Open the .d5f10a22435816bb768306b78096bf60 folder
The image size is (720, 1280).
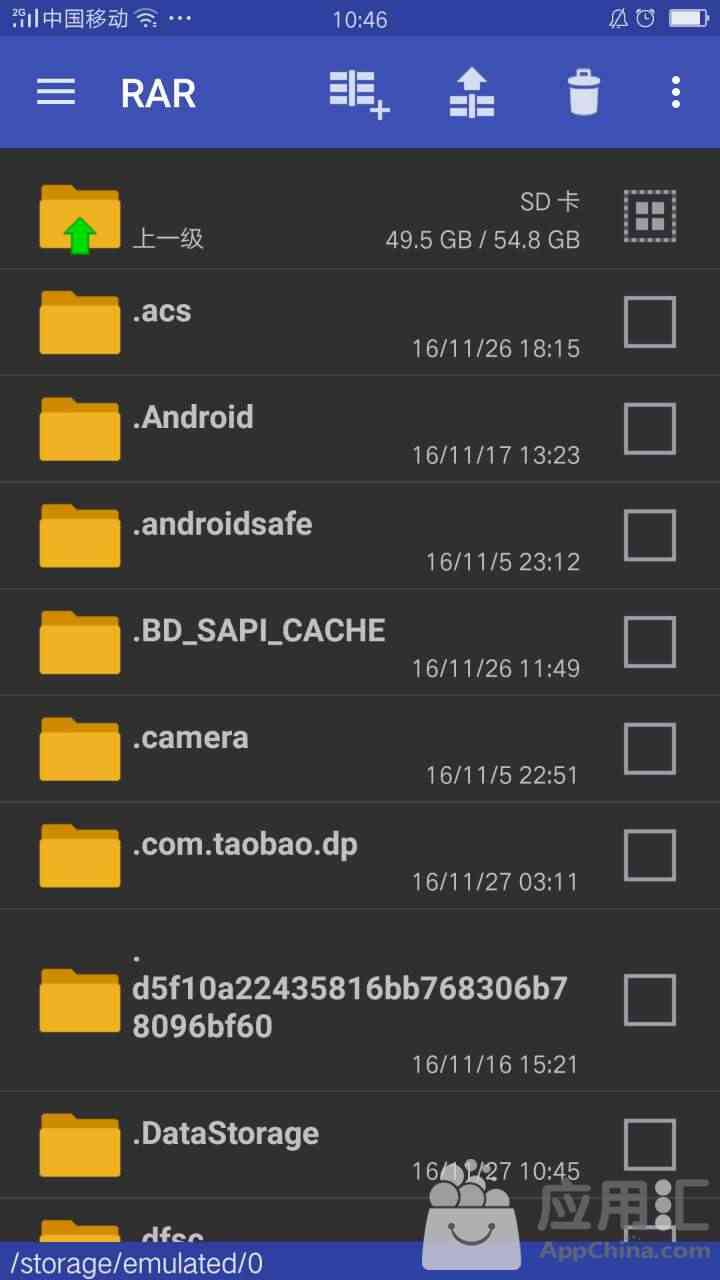click(300, 1000)
